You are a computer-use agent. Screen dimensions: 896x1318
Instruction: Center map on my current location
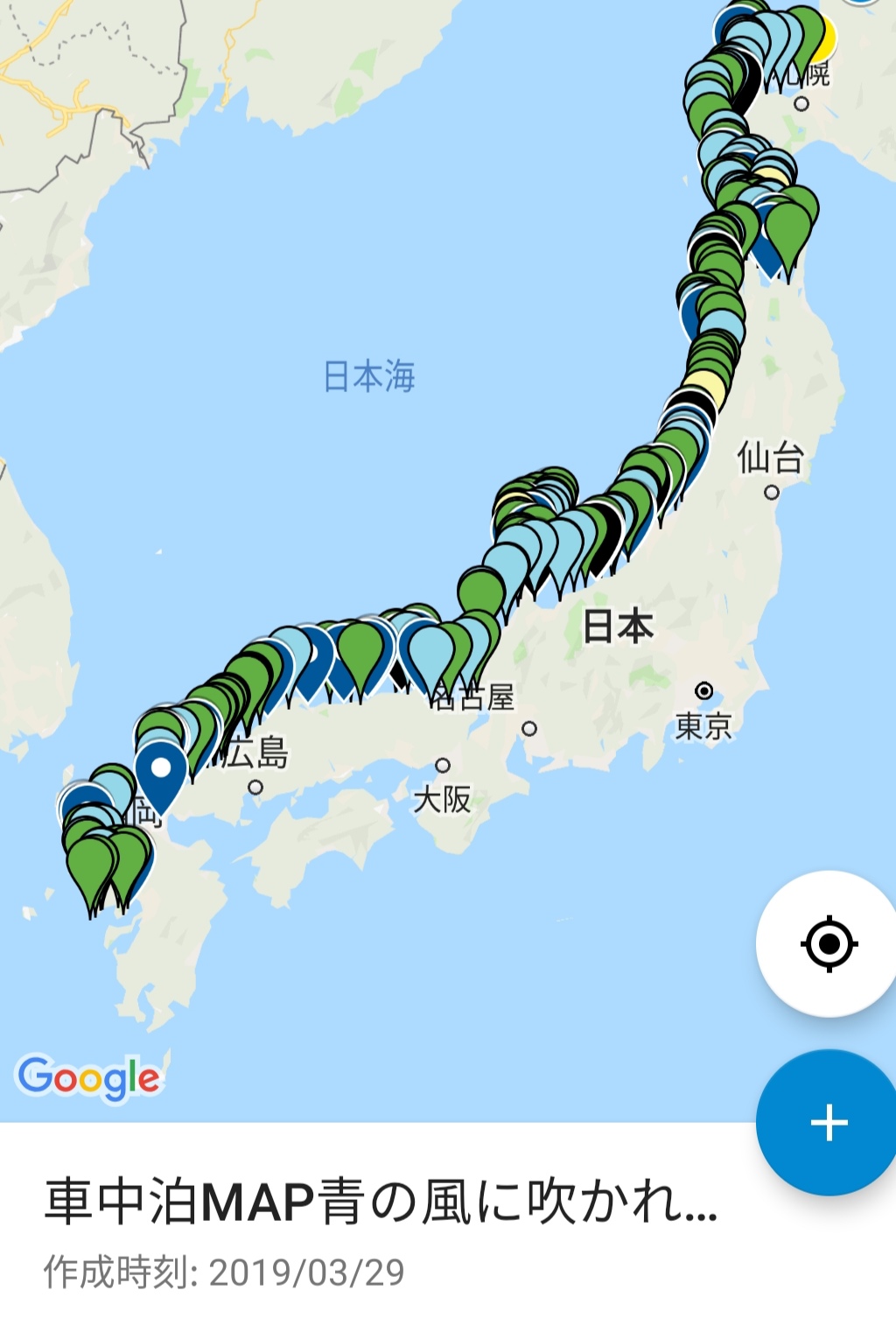(x=828, y=944)
